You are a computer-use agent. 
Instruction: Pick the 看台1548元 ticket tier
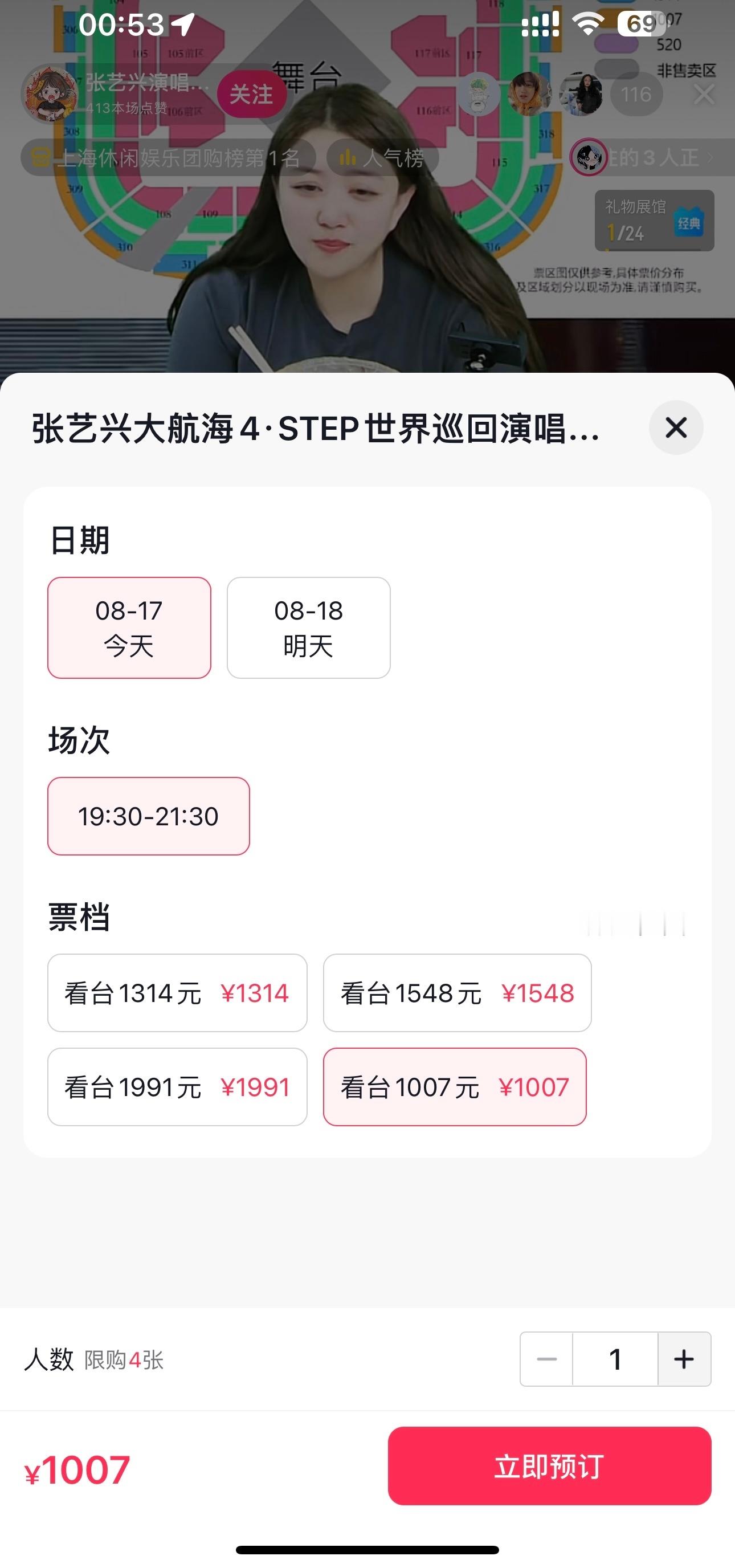pyautogui.click(x=457, y=993)
